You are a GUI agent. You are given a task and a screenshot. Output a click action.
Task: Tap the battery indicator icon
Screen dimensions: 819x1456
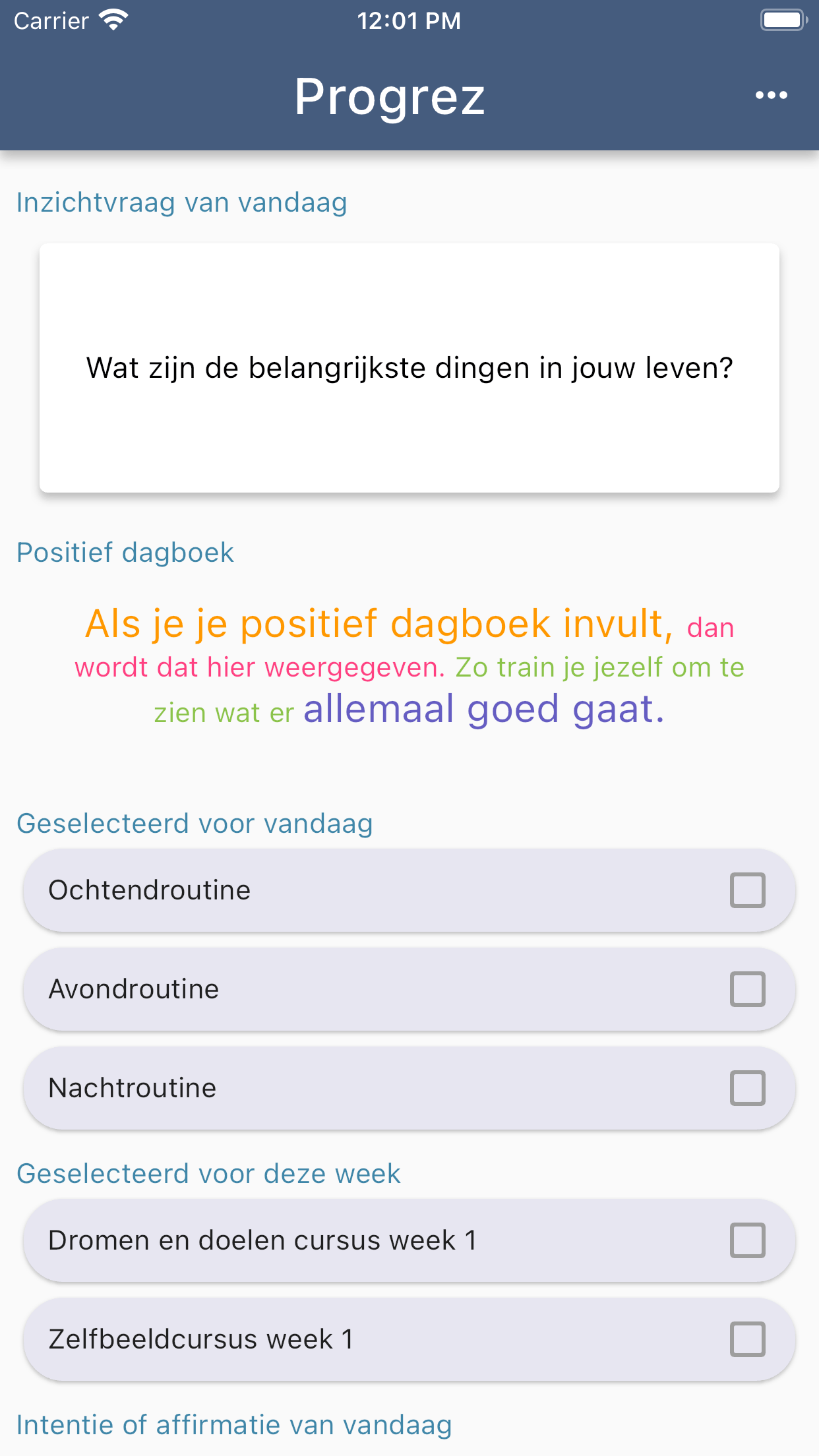pyautogui.click(x=782, y=19)
